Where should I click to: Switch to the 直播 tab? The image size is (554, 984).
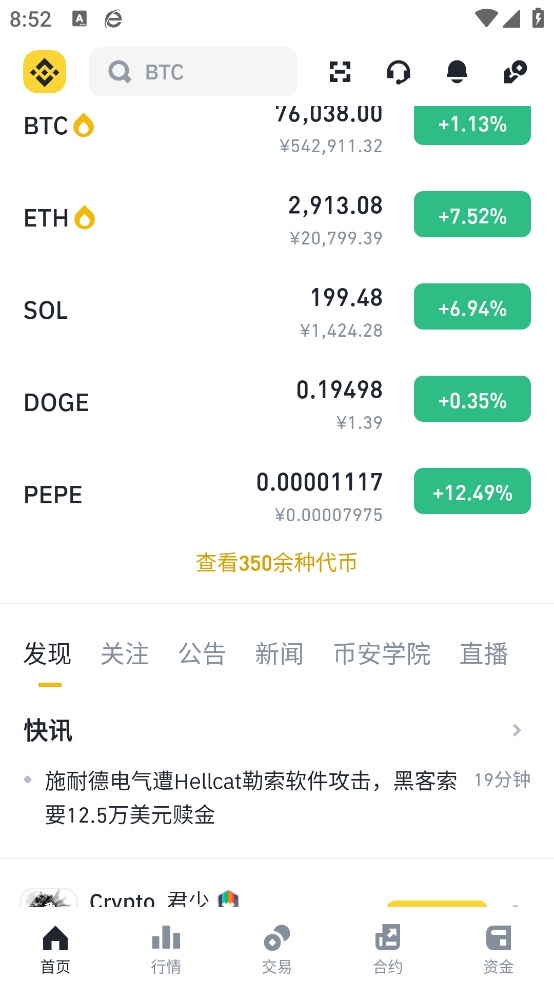point(484,654)
